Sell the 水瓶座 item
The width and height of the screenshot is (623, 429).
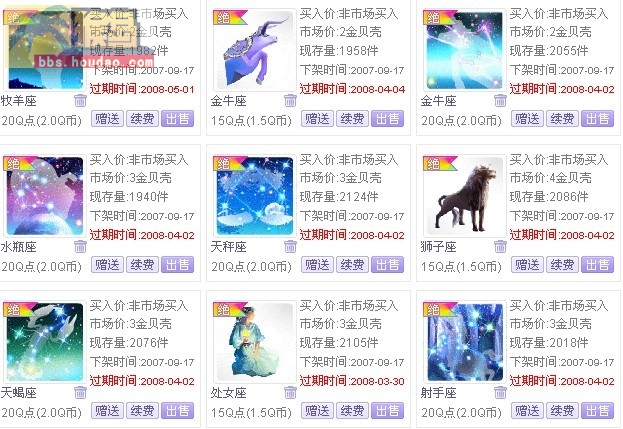coord(177,265)
